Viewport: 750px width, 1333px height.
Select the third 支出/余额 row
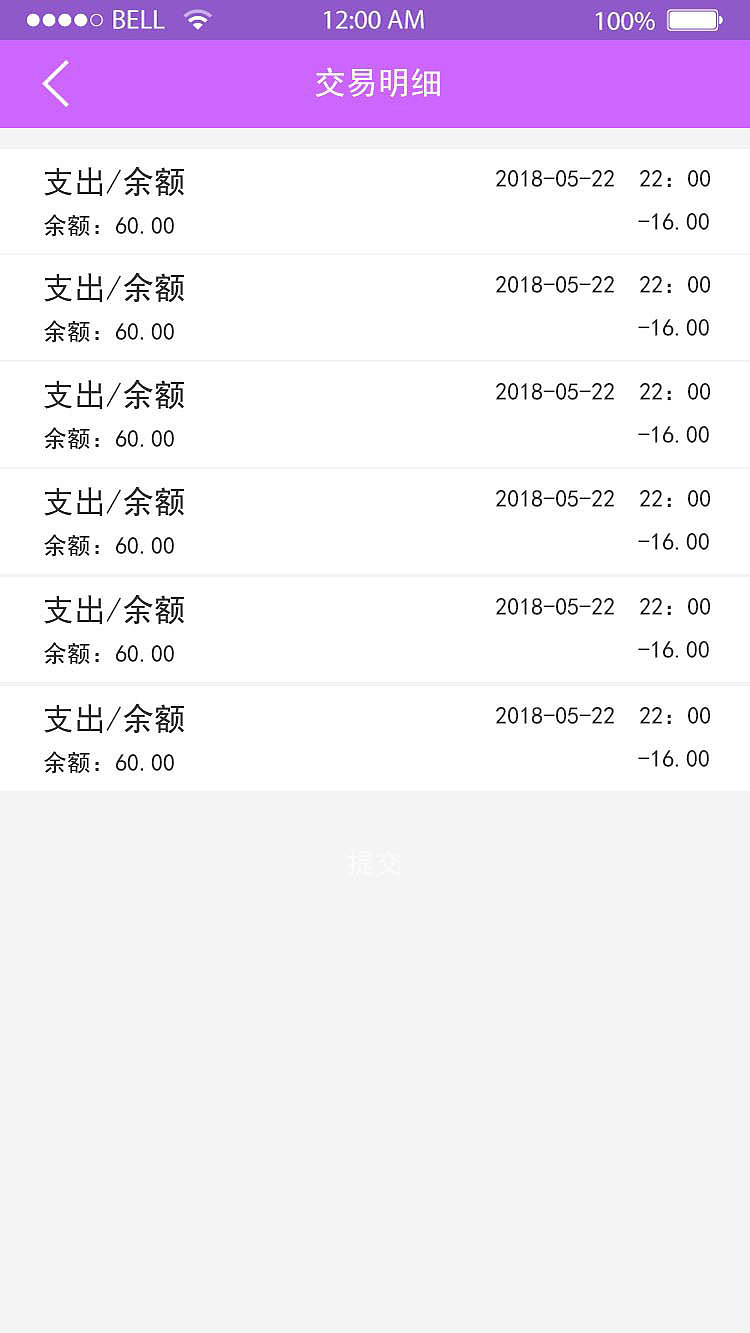[x=375, y=414]
